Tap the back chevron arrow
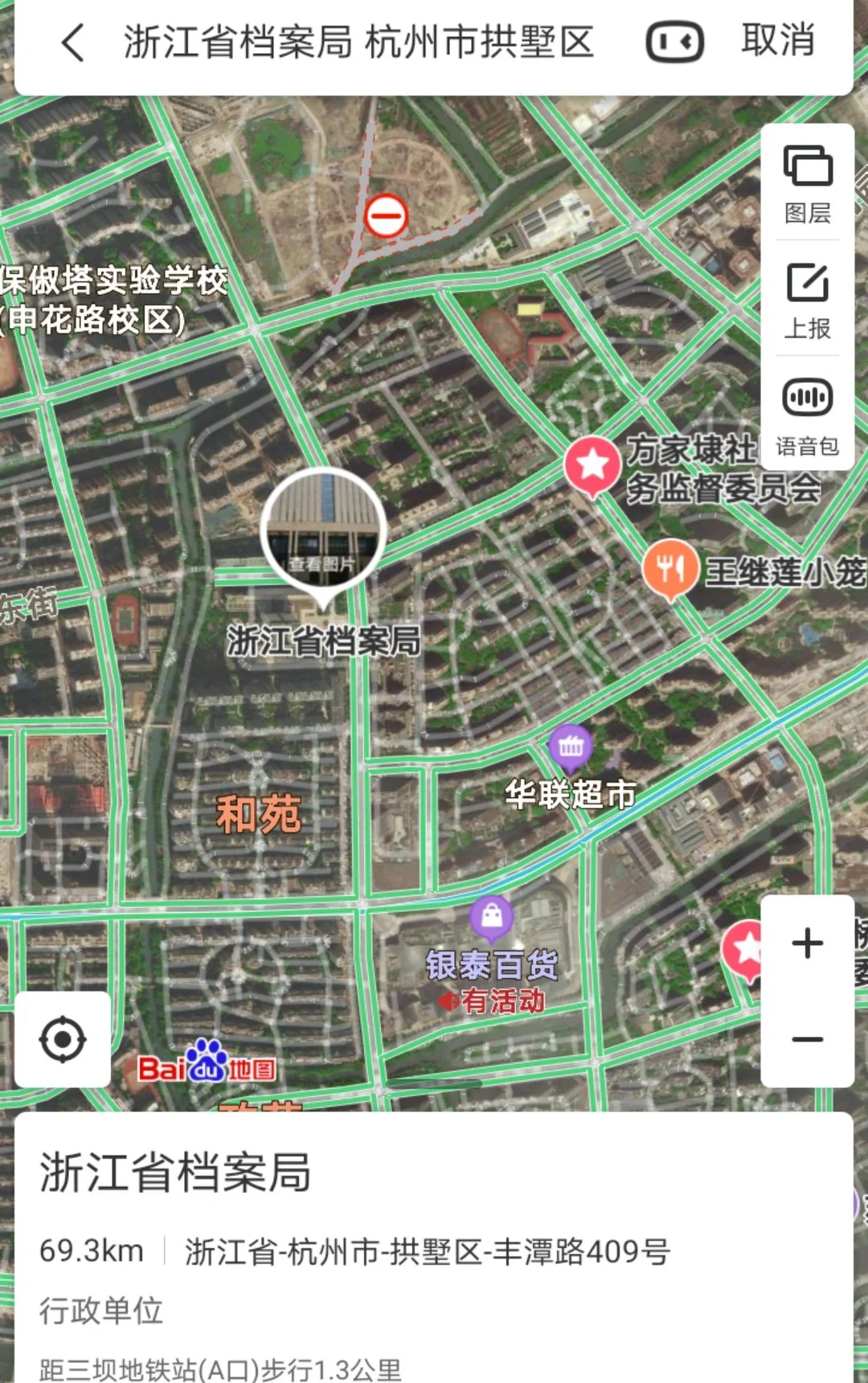 click(71, 44)
